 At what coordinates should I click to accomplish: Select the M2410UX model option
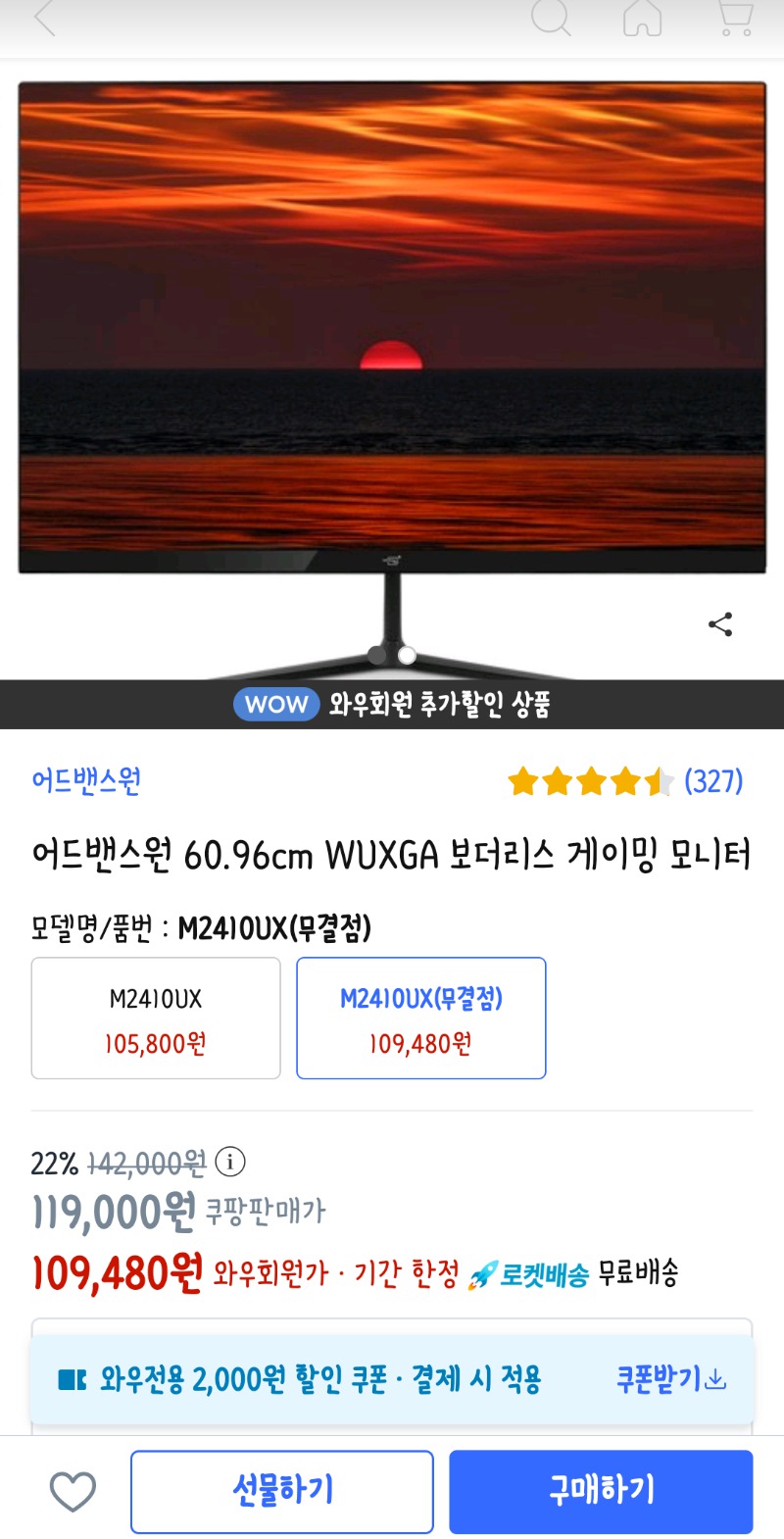(155, 1018)
